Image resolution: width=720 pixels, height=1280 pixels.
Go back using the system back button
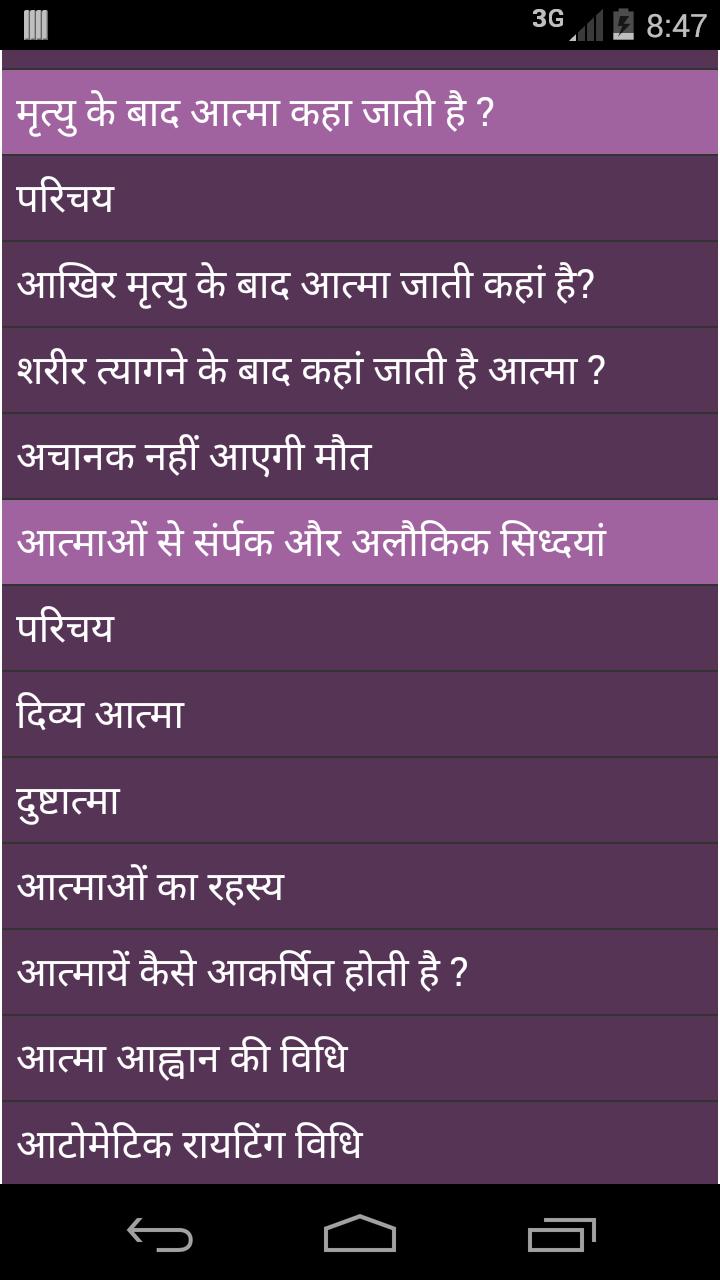[x=160, y=1234]
